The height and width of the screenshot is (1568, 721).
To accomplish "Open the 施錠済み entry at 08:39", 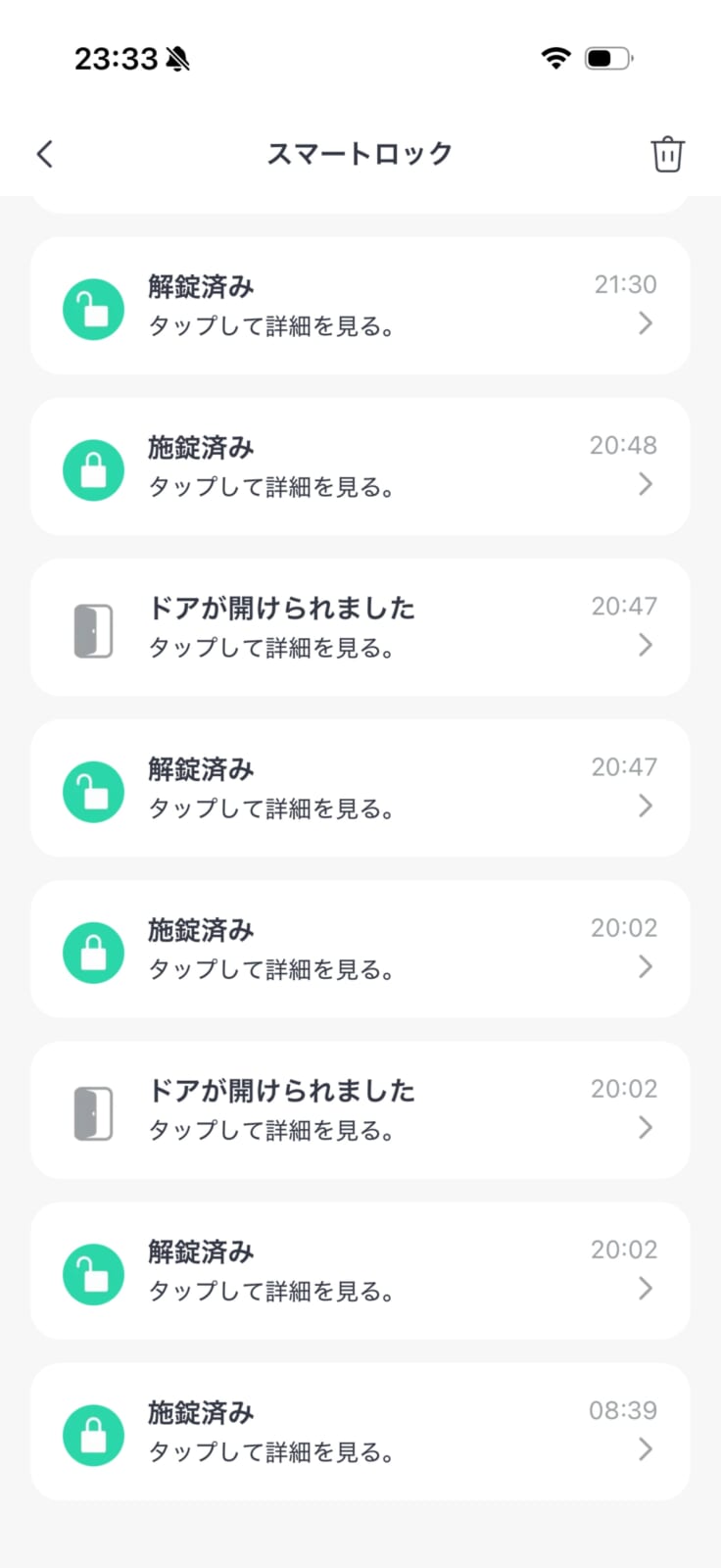I will click(x=360, y=1431).
